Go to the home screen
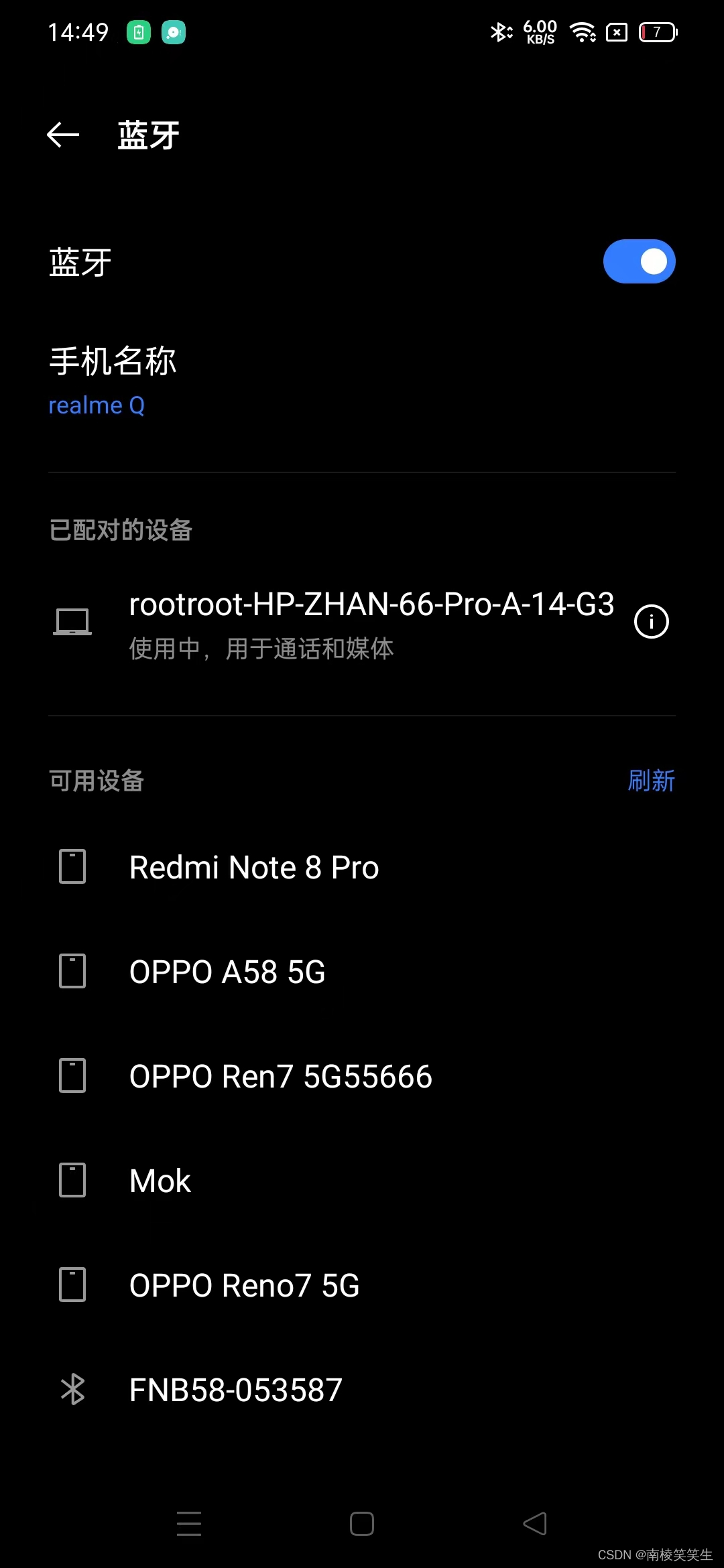 click(362, 1524)
